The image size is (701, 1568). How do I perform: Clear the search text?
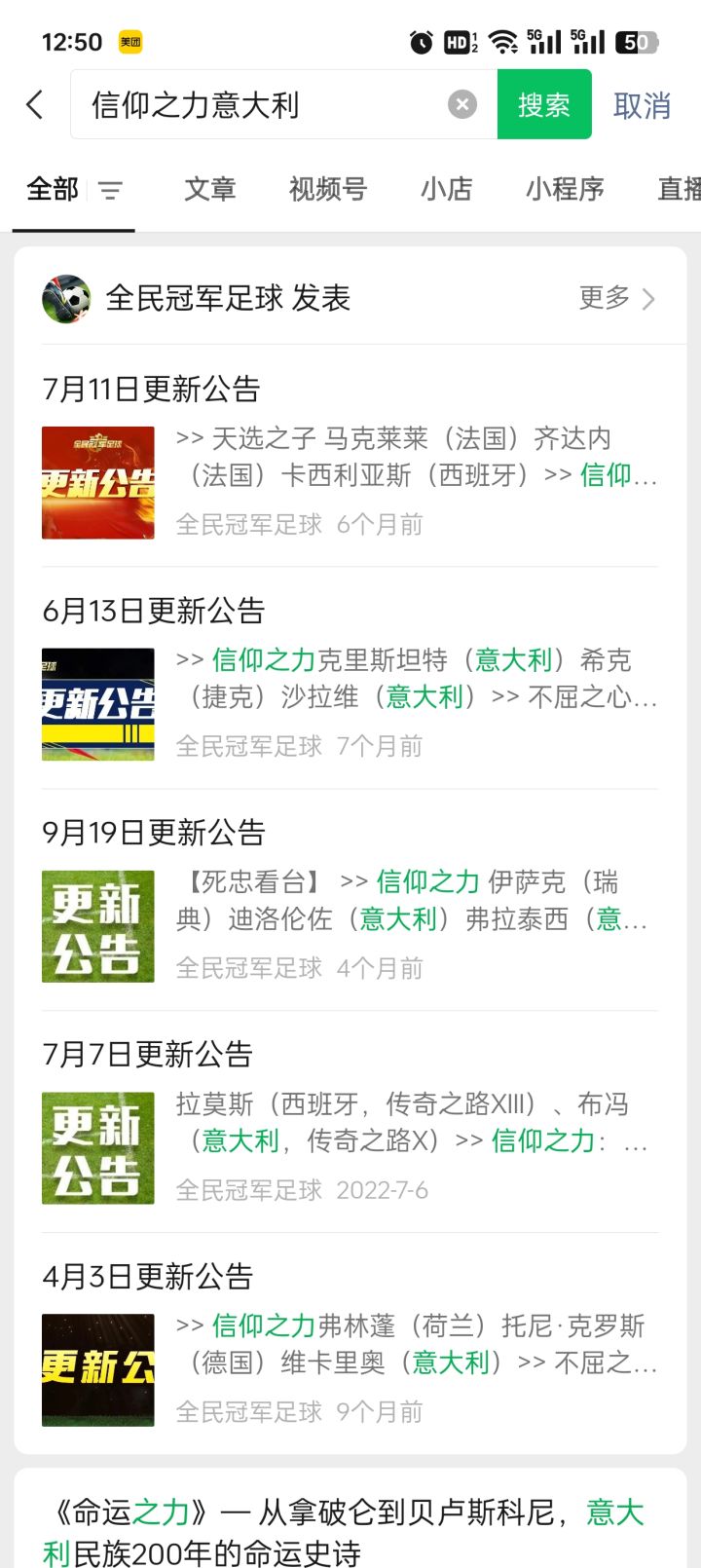(462, 105)
